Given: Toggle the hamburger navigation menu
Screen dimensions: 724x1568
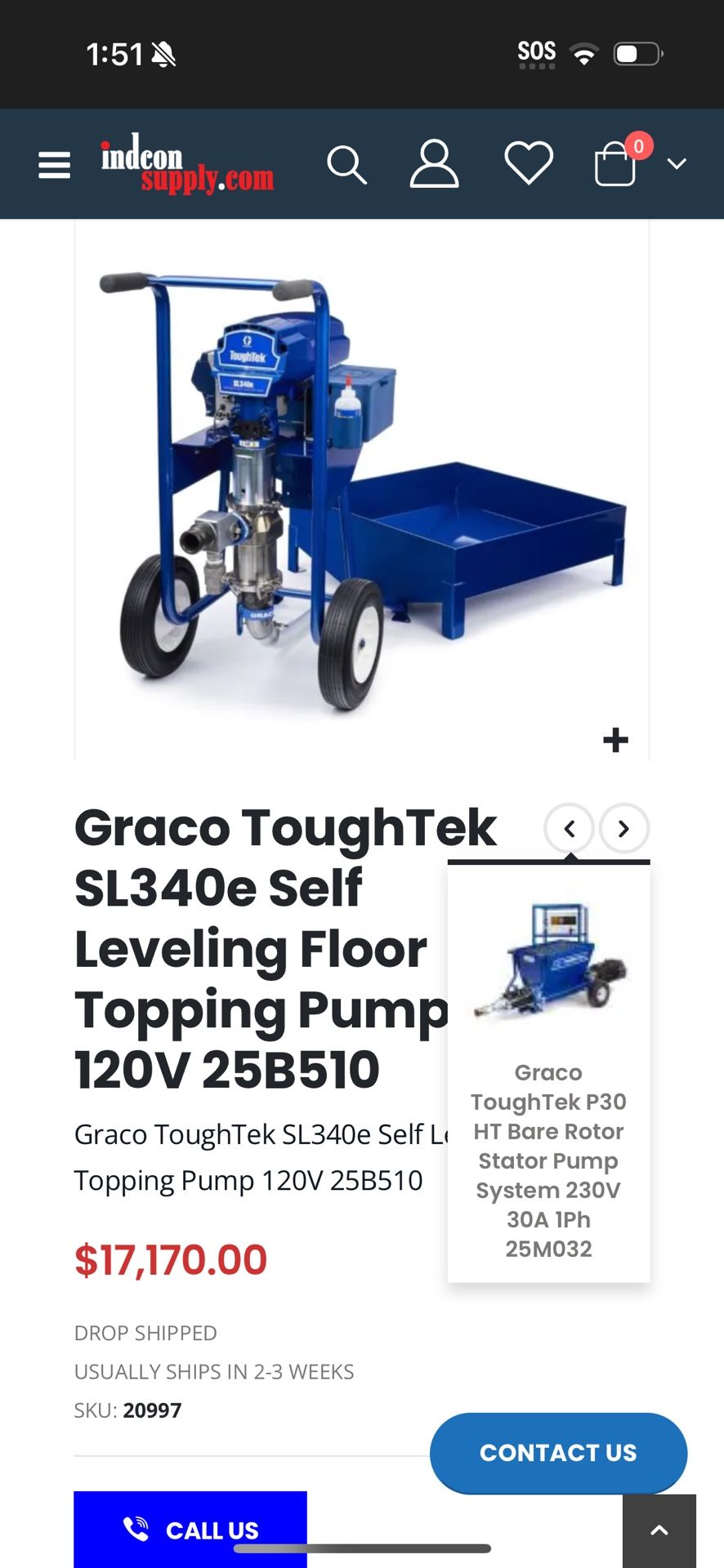Looking at the screenshot, I should click(53, 164).
